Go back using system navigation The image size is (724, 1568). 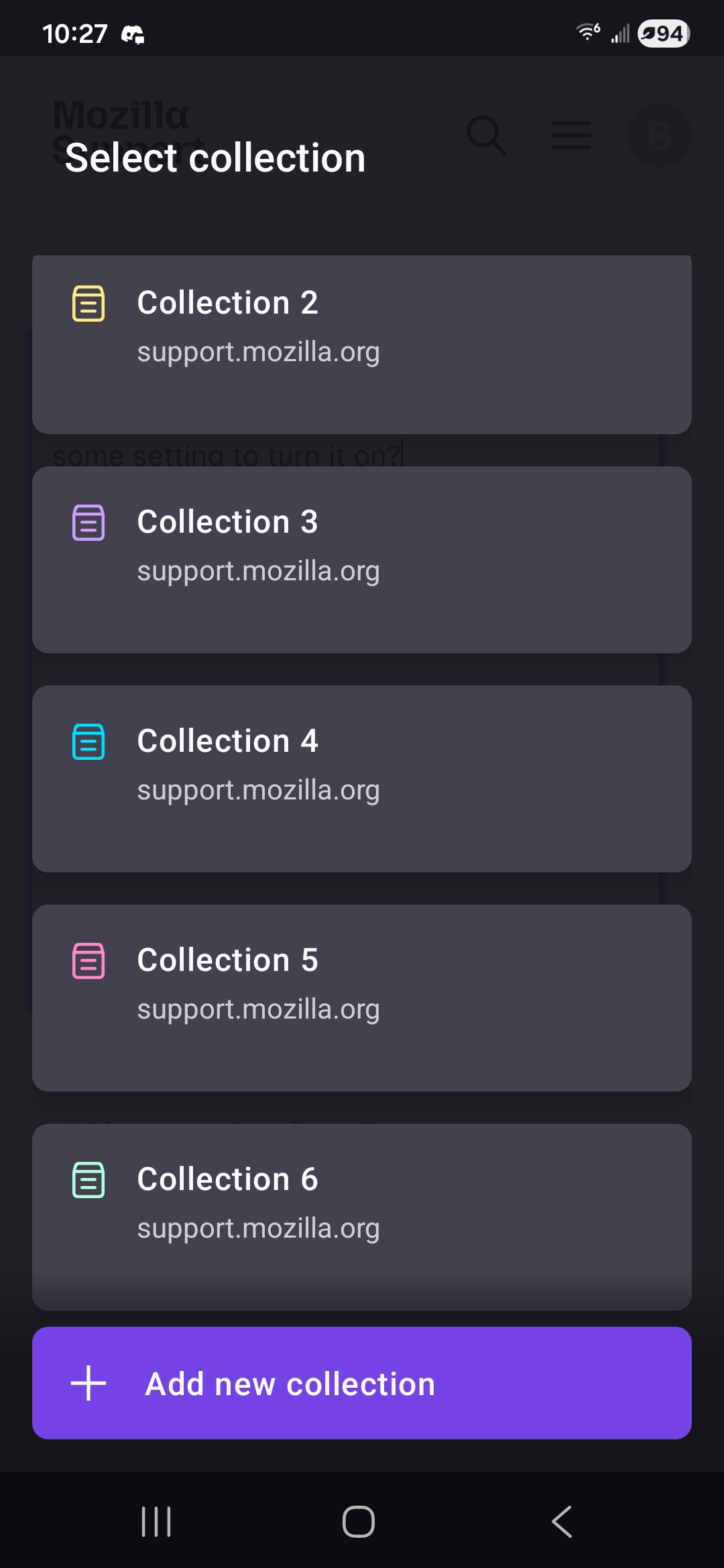point(562,1521)
